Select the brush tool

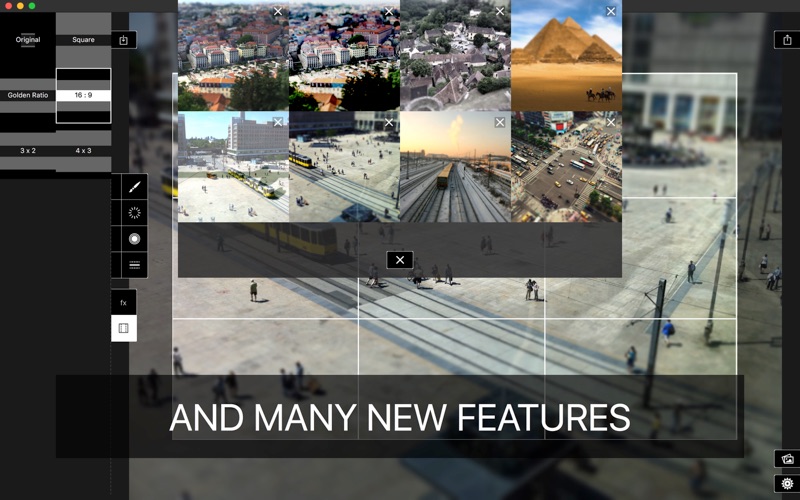(134, 187)
